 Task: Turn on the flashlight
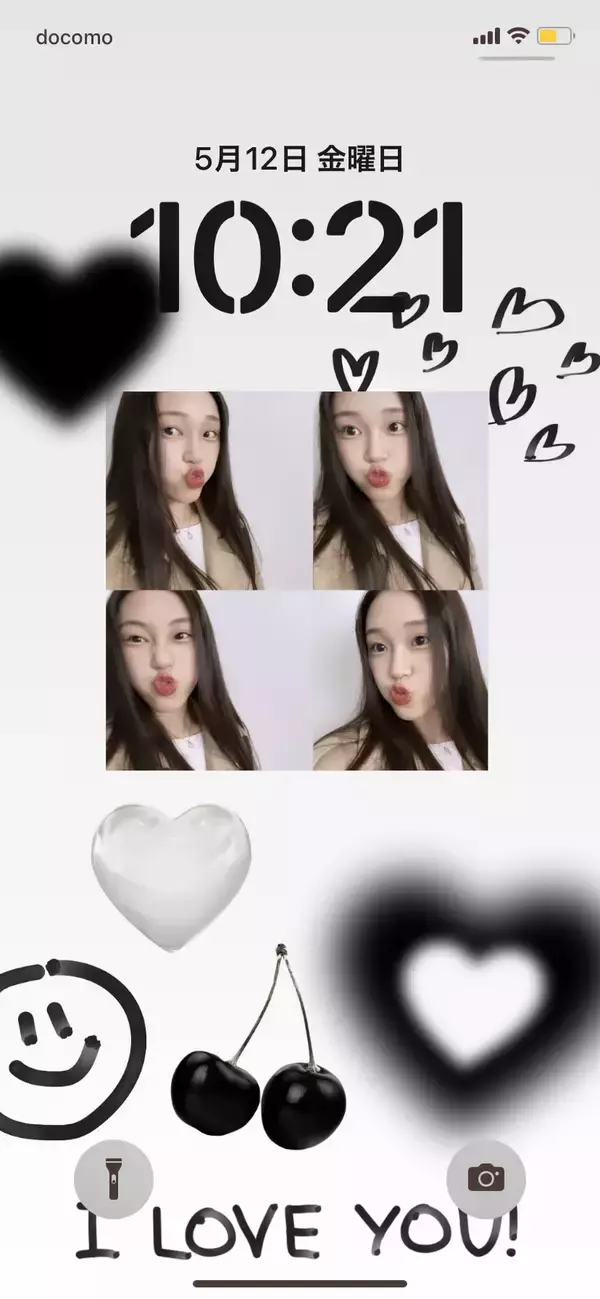(x=114, y=1178)
